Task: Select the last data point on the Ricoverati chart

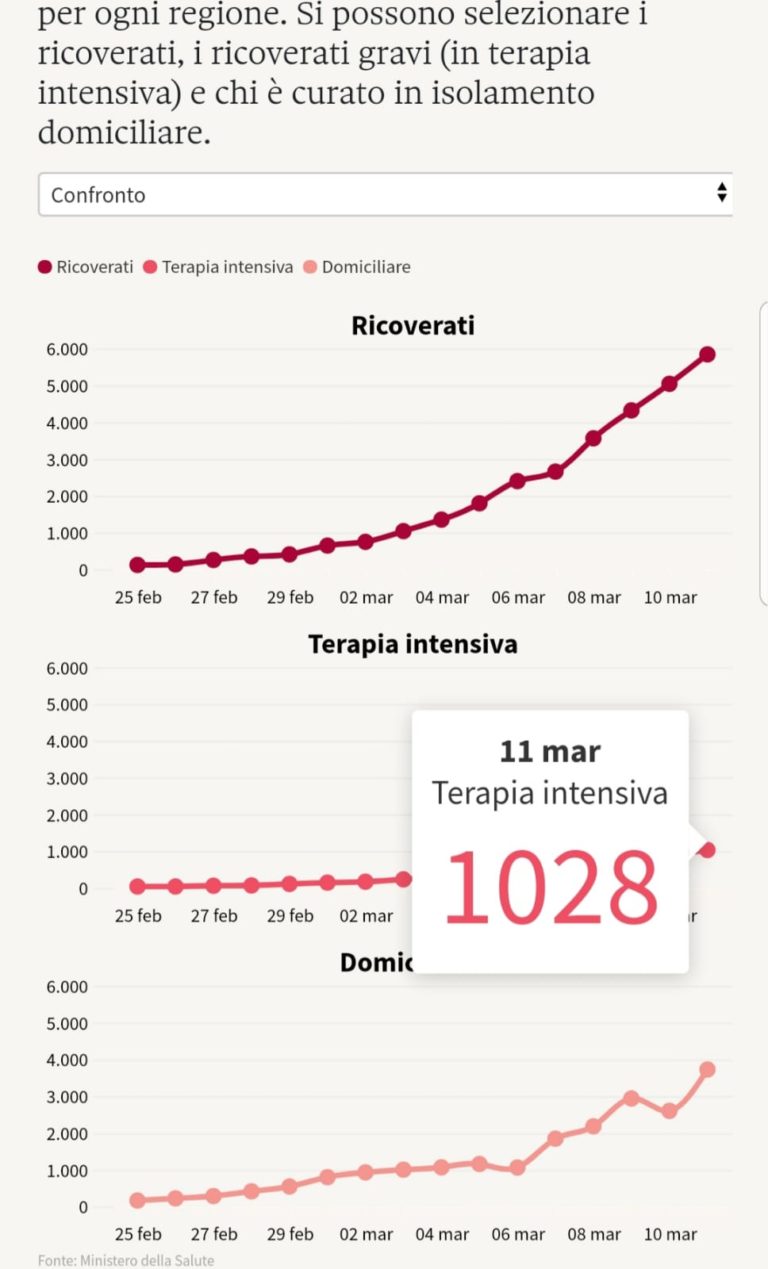Action: tap(707, 354)
